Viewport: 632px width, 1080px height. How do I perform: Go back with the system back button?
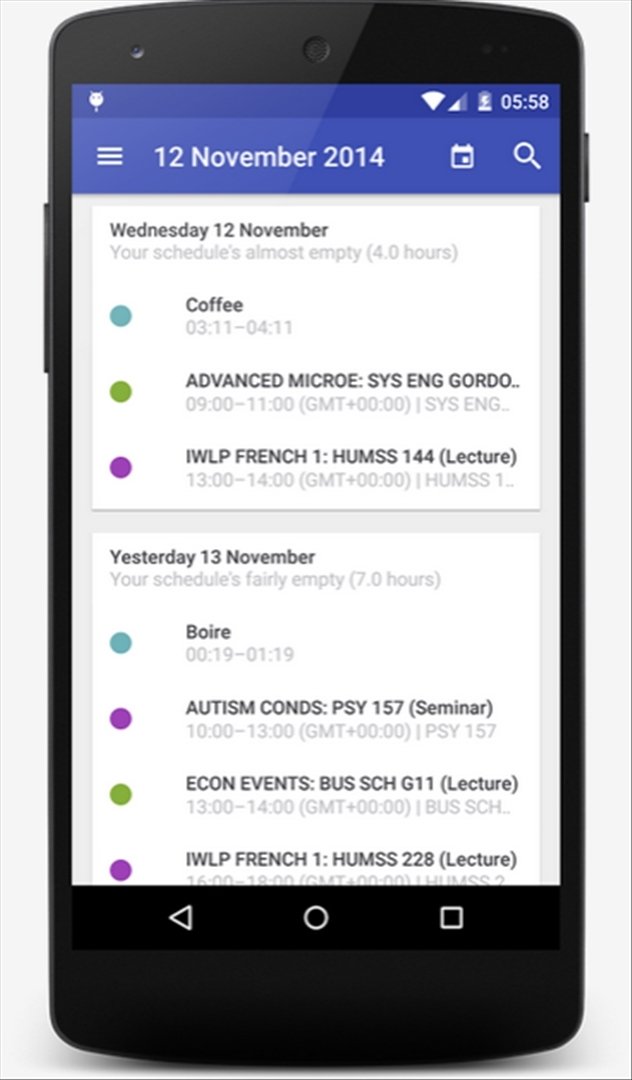pos(180,917)
